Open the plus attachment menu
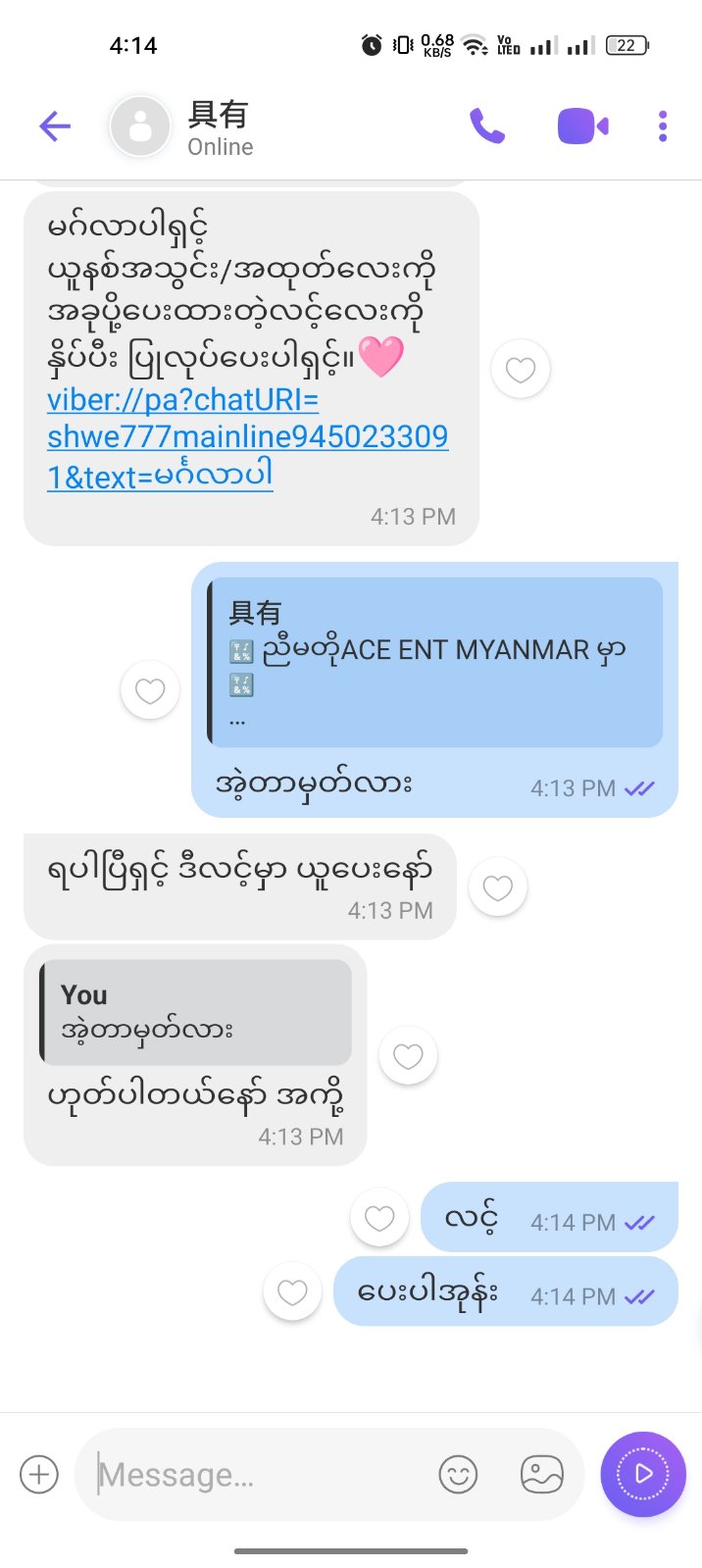Viewport: 702px width, 1568px height. click(39, 1474)
